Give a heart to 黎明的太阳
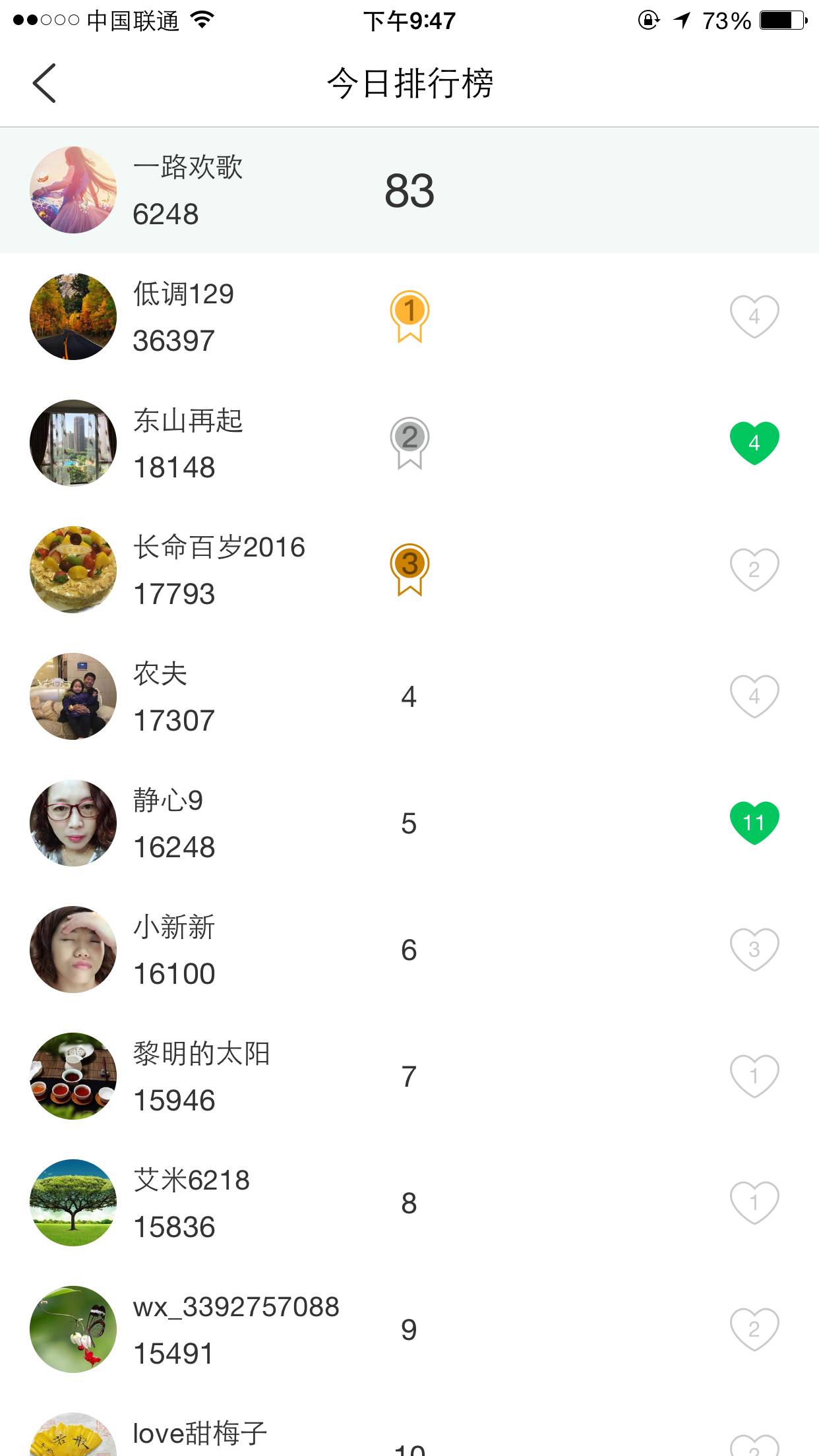This screenshot has height=1456, width=819. click(x=754, y=1076)
